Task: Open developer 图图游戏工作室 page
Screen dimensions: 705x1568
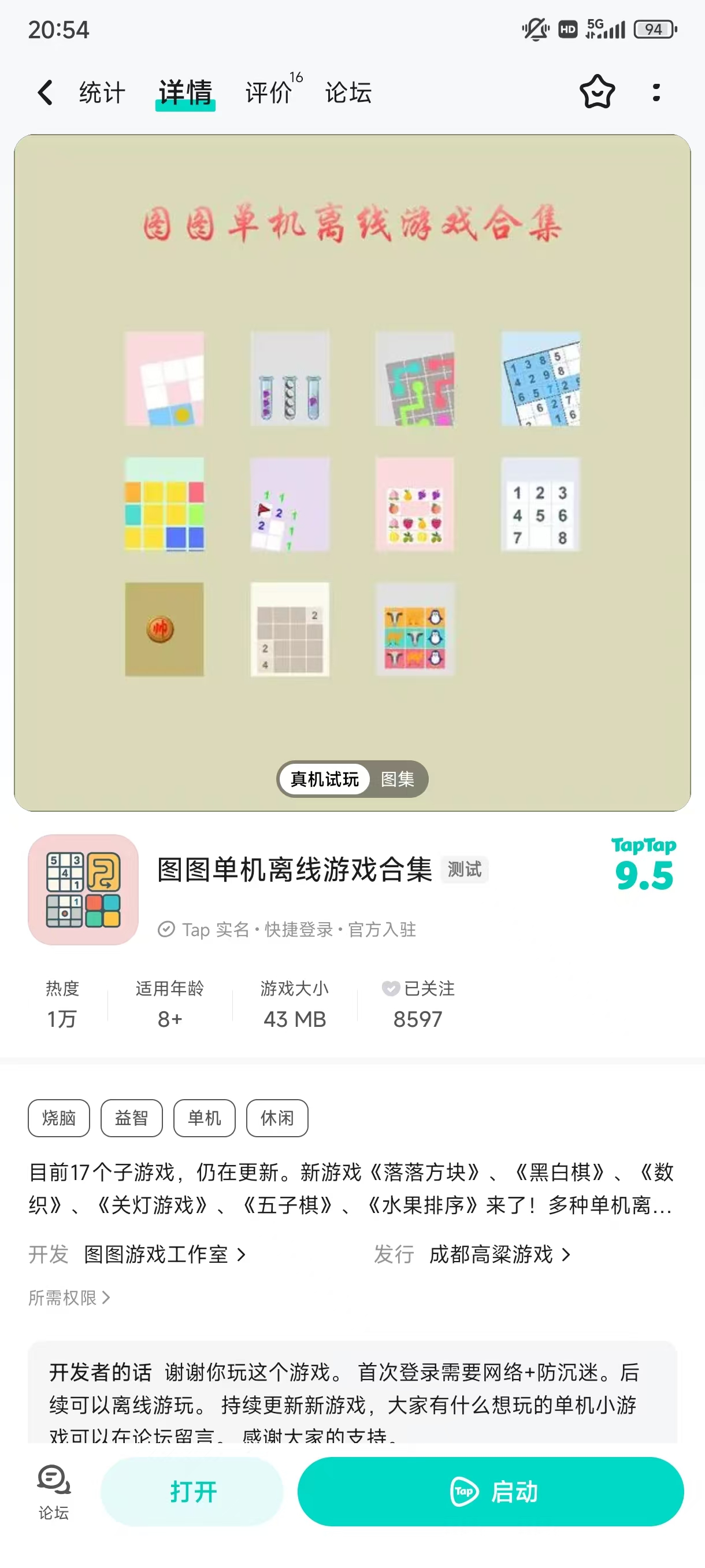Action: 164,1255
